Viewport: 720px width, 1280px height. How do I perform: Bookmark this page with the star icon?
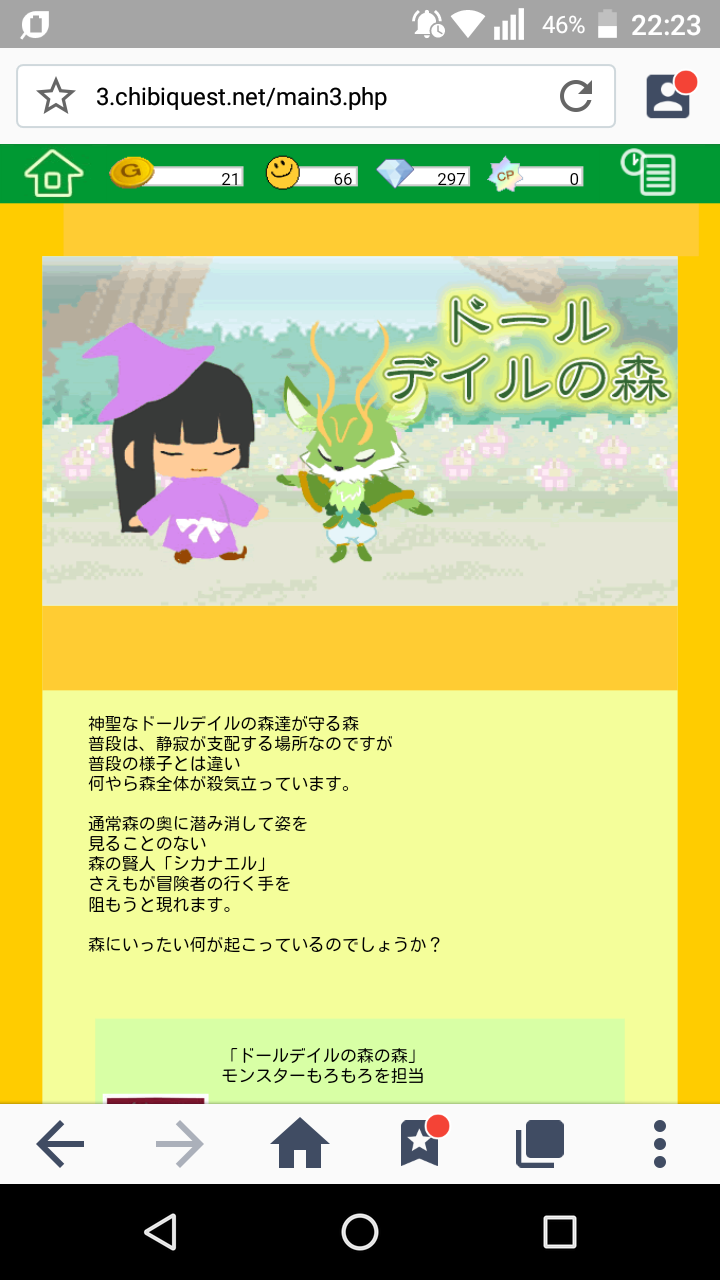click(x=56, y=97)
